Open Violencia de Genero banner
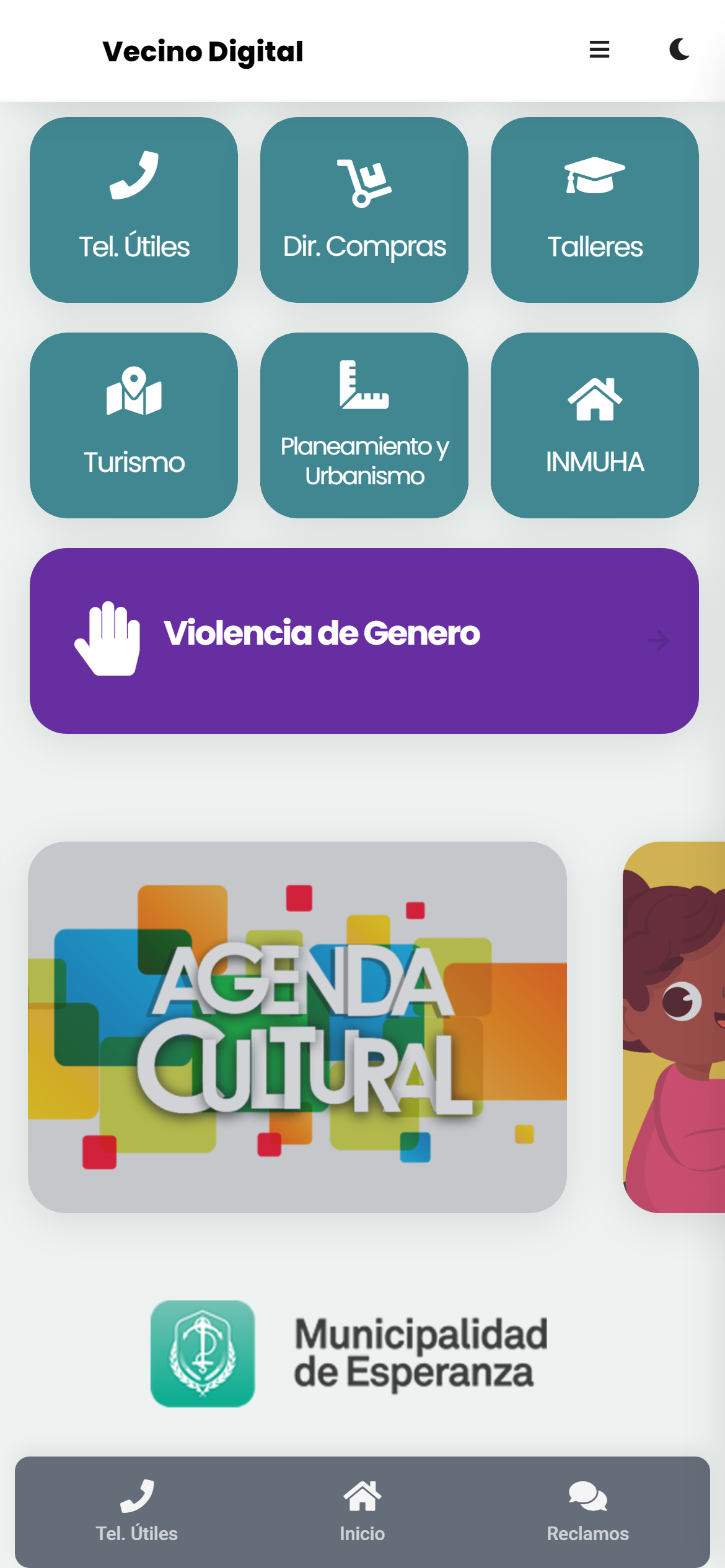Viewport: 725px width, 1568px height. point(364,641)
